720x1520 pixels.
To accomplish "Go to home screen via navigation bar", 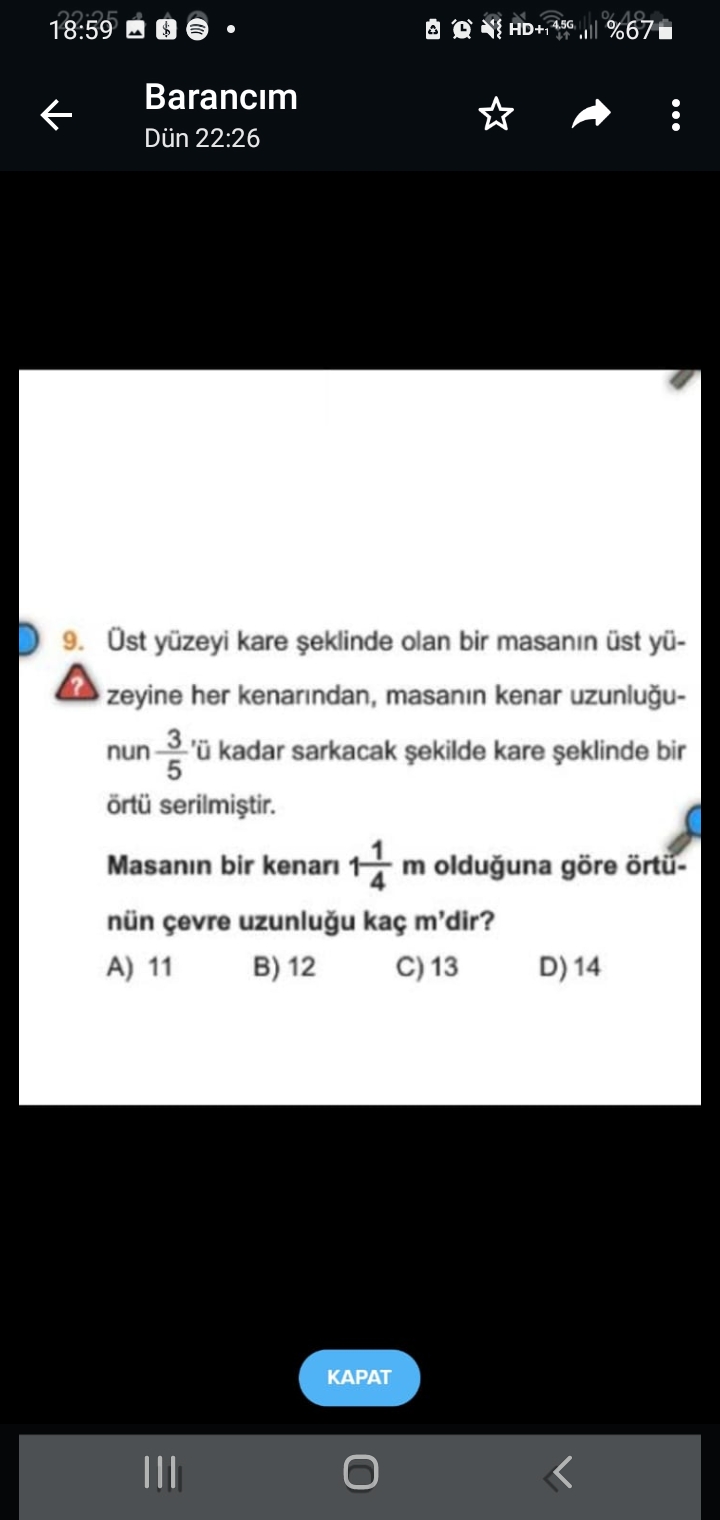I will (360, 1472).
